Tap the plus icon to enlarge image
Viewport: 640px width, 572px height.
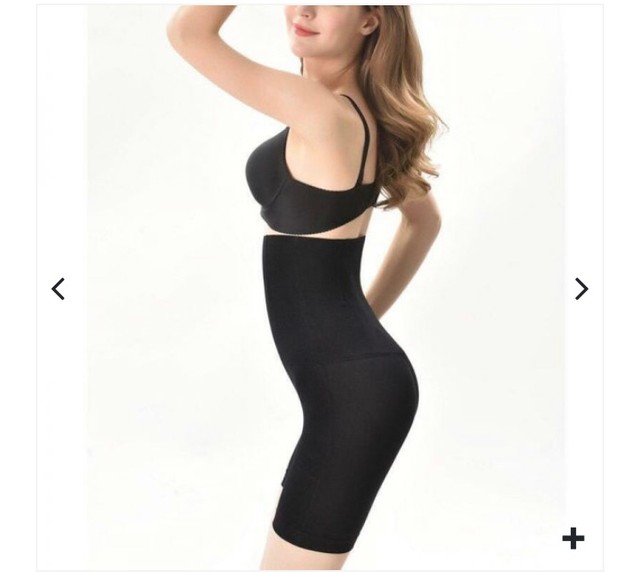573,538
